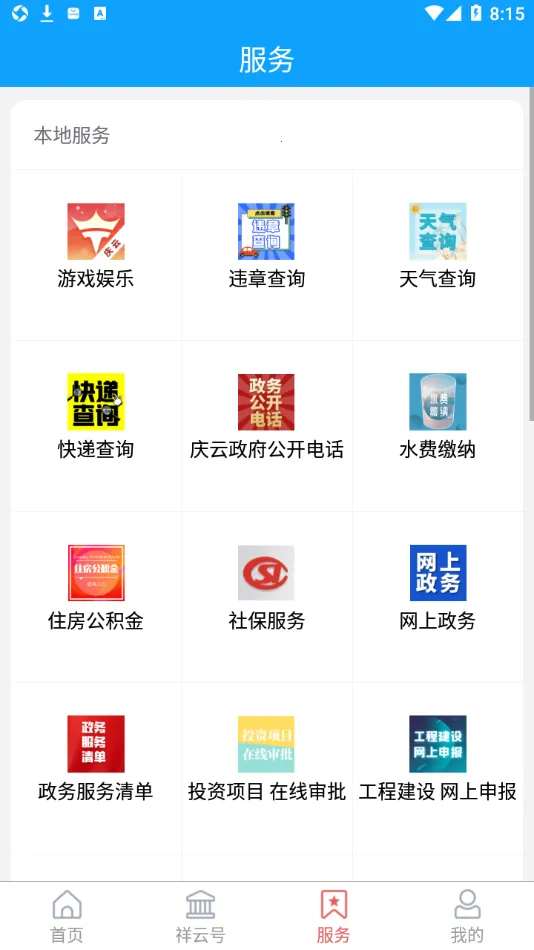Go to the 祥云号 tab
Viewport: 534px width, 950px height.
click(200, 916)
